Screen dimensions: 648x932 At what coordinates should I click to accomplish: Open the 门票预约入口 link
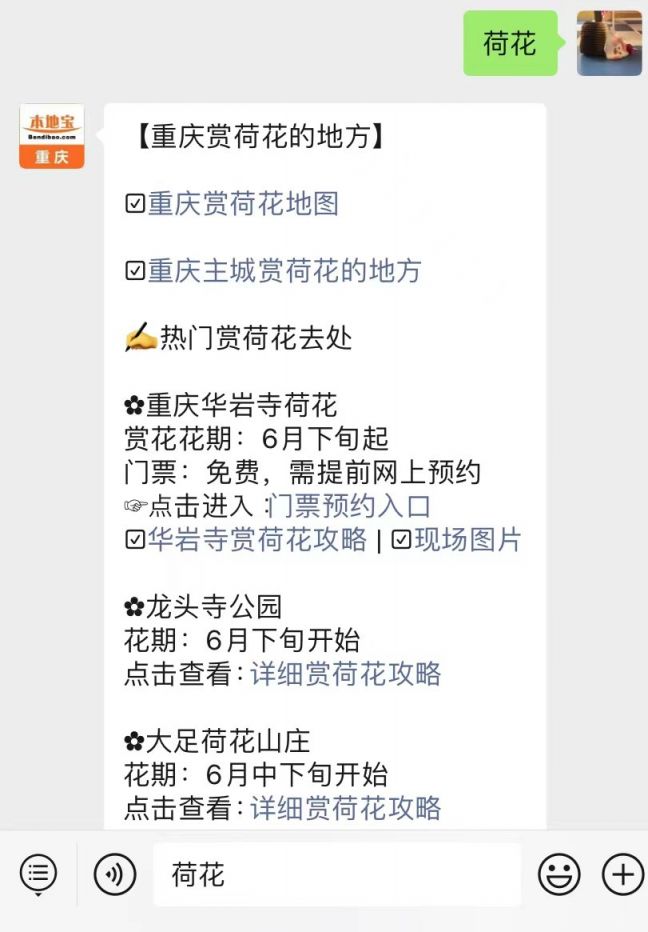tap(350, 506)
